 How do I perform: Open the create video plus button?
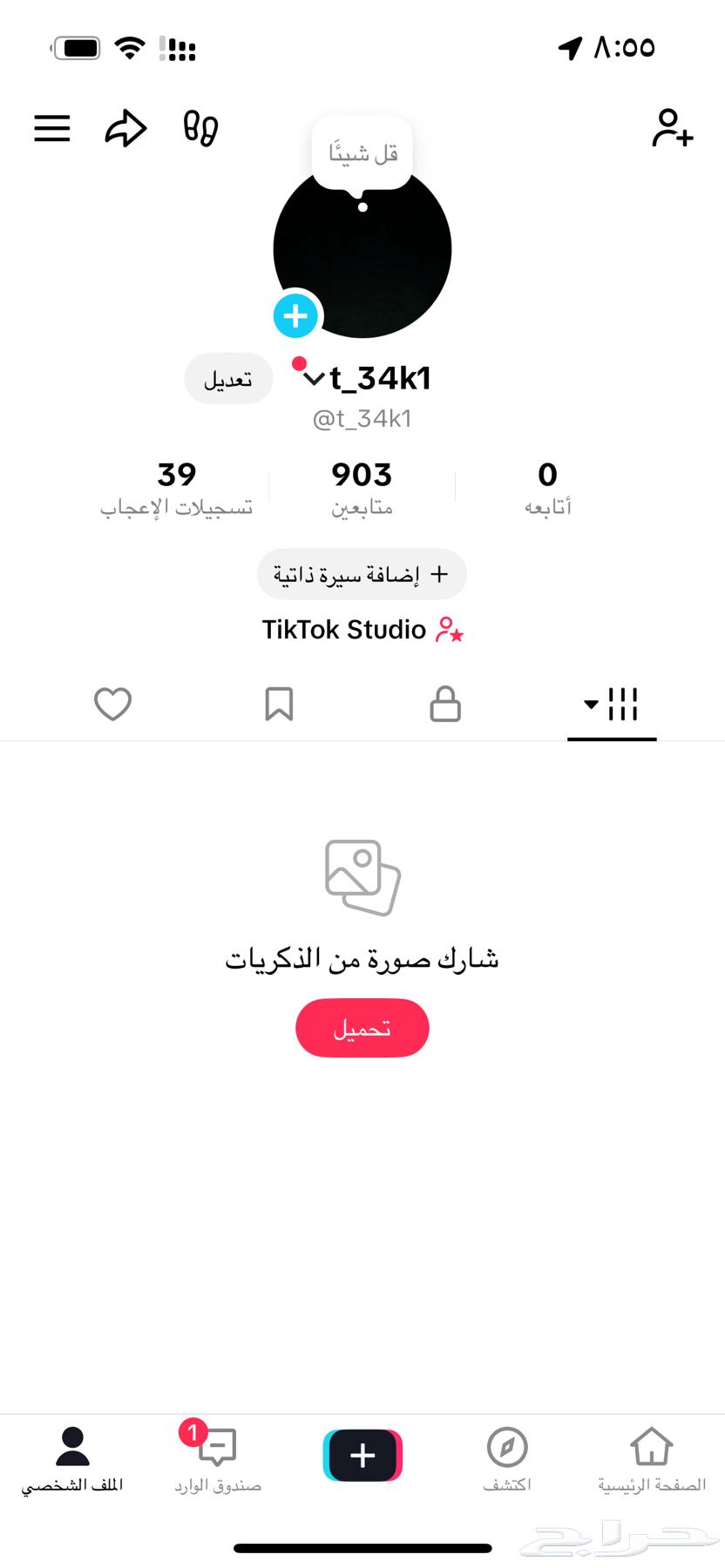coord(362,1453)
